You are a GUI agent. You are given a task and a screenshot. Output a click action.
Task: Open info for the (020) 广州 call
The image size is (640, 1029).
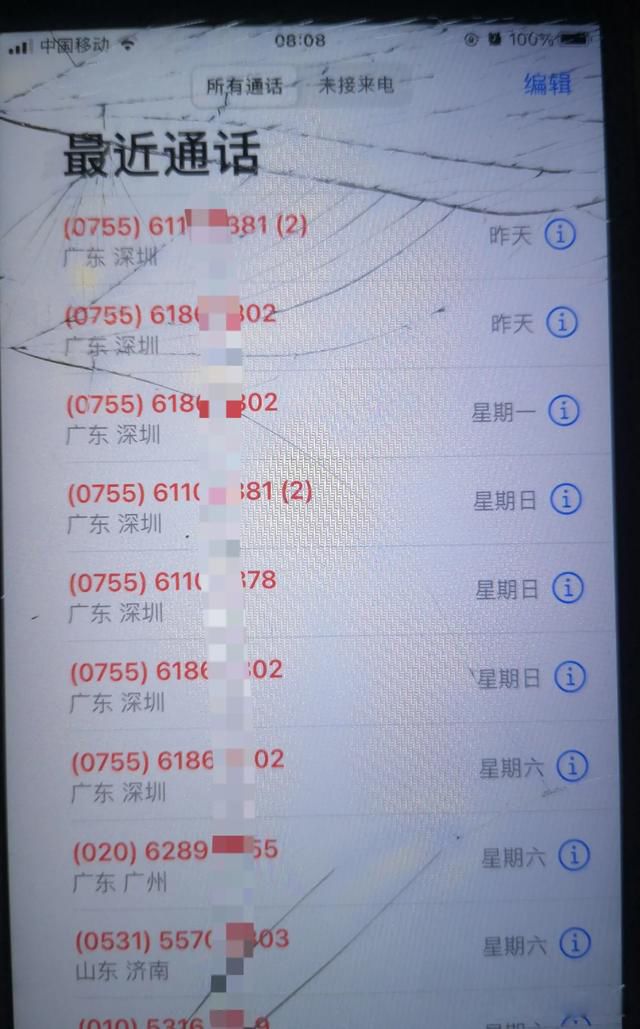point(573,856)
